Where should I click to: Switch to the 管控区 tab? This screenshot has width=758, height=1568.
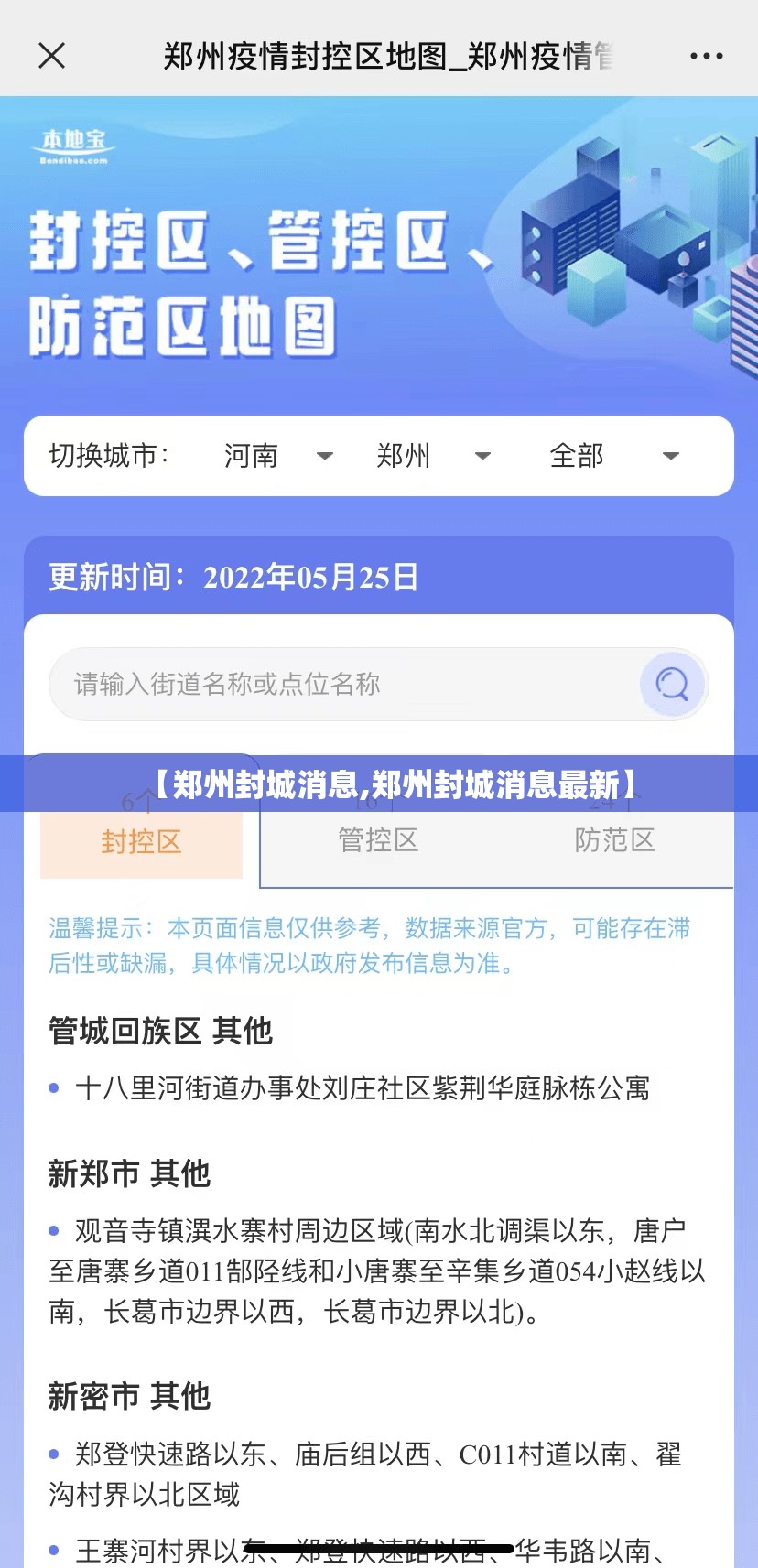[378, 839]
